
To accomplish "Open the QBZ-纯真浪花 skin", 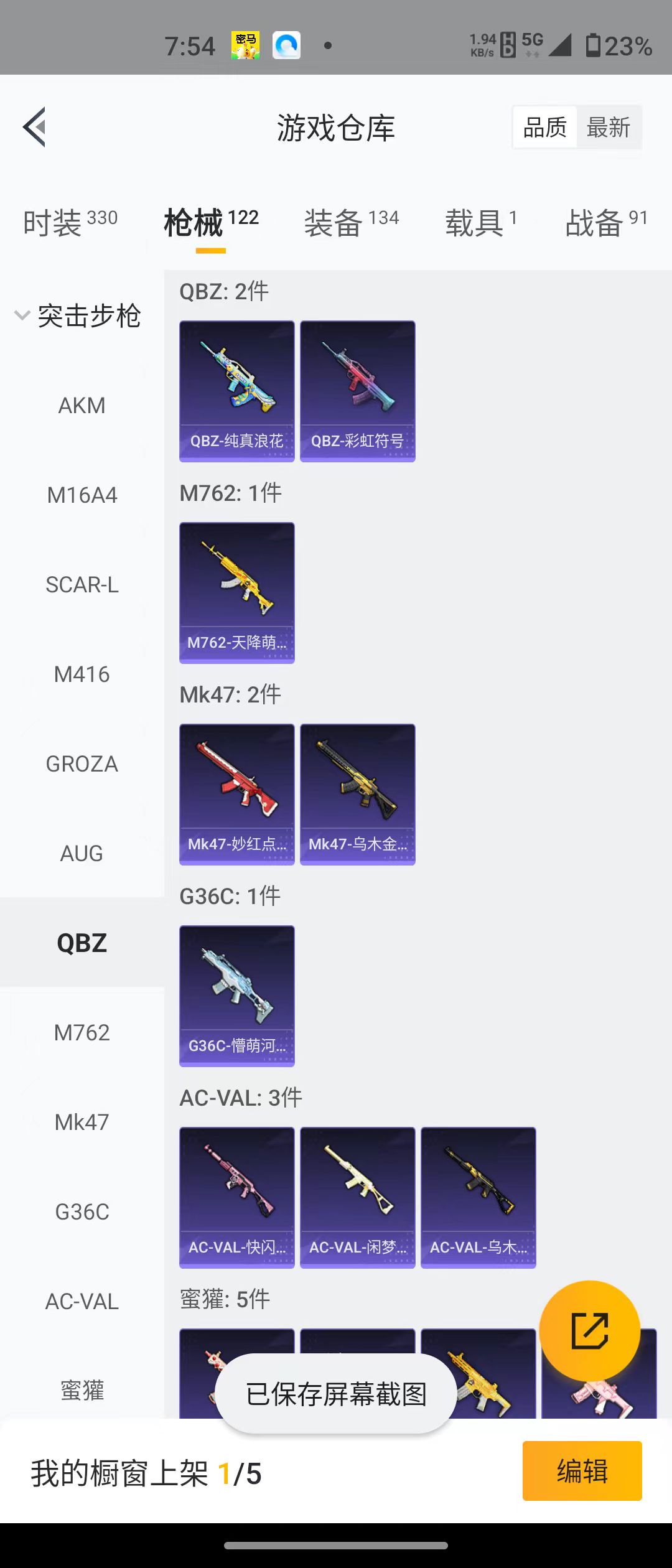I will [x=236, y=391].
